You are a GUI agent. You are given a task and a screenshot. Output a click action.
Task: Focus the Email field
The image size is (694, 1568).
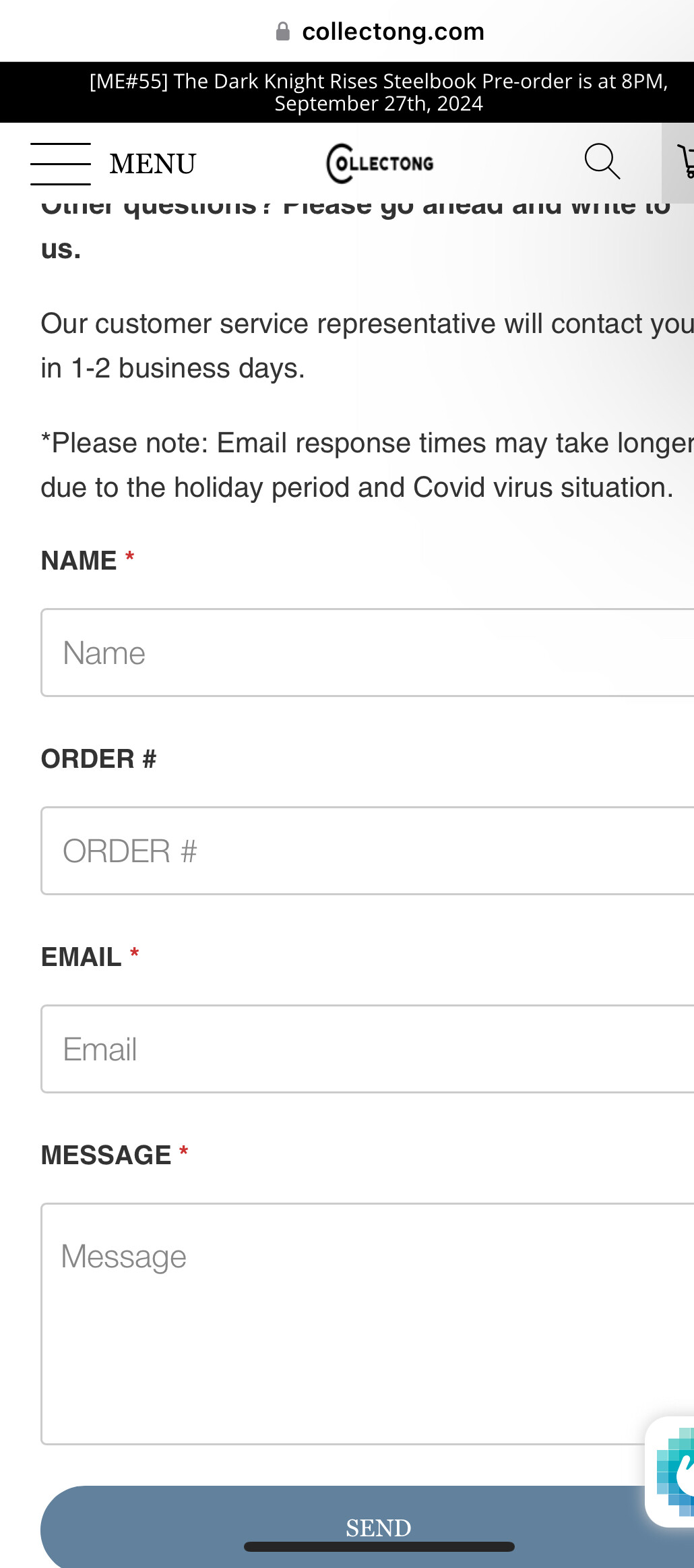pos(368,1049)
